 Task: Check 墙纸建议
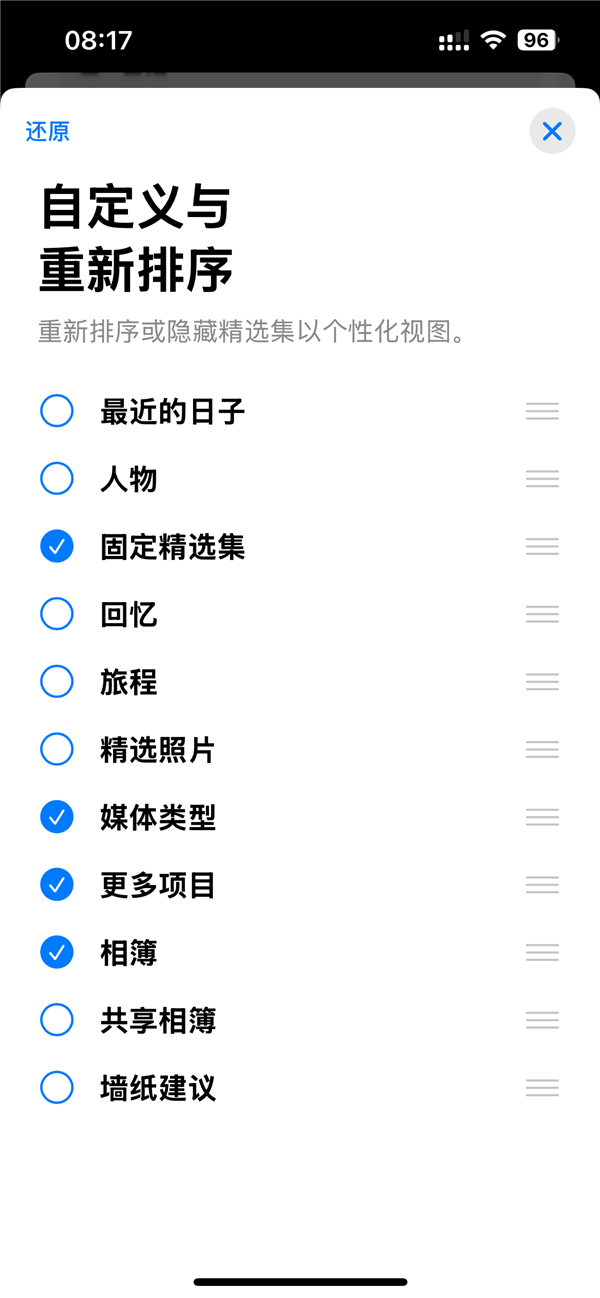click(57, 1087)
